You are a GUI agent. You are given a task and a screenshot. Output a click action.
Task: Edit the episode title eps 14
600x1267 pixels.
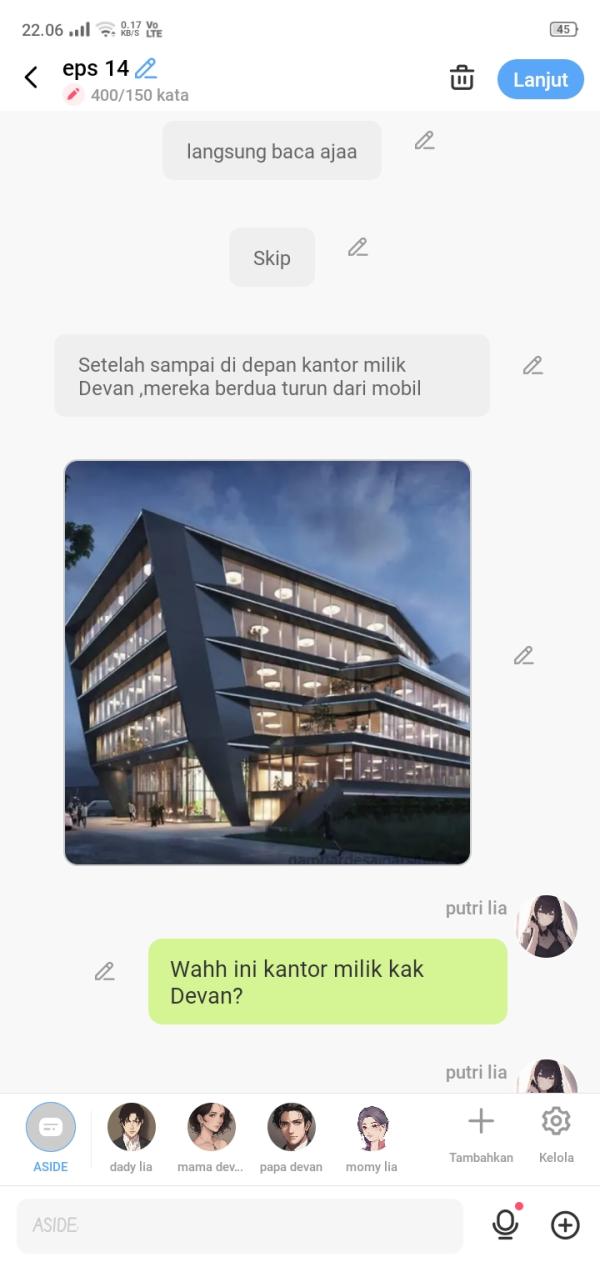tap(146, 68)
